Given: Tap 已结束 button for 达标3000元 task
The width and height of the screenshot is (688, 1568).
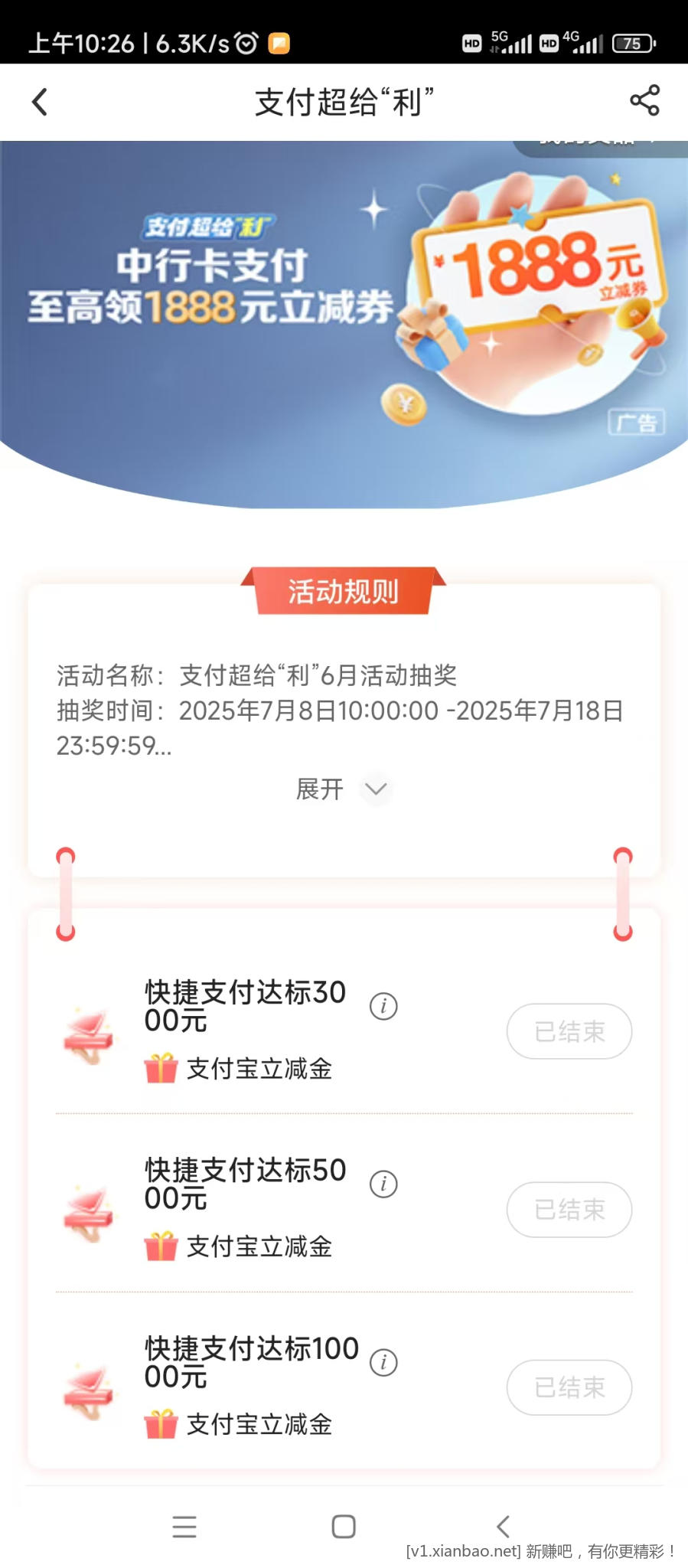Looking at the screenshot, I should click(569, 1031).
